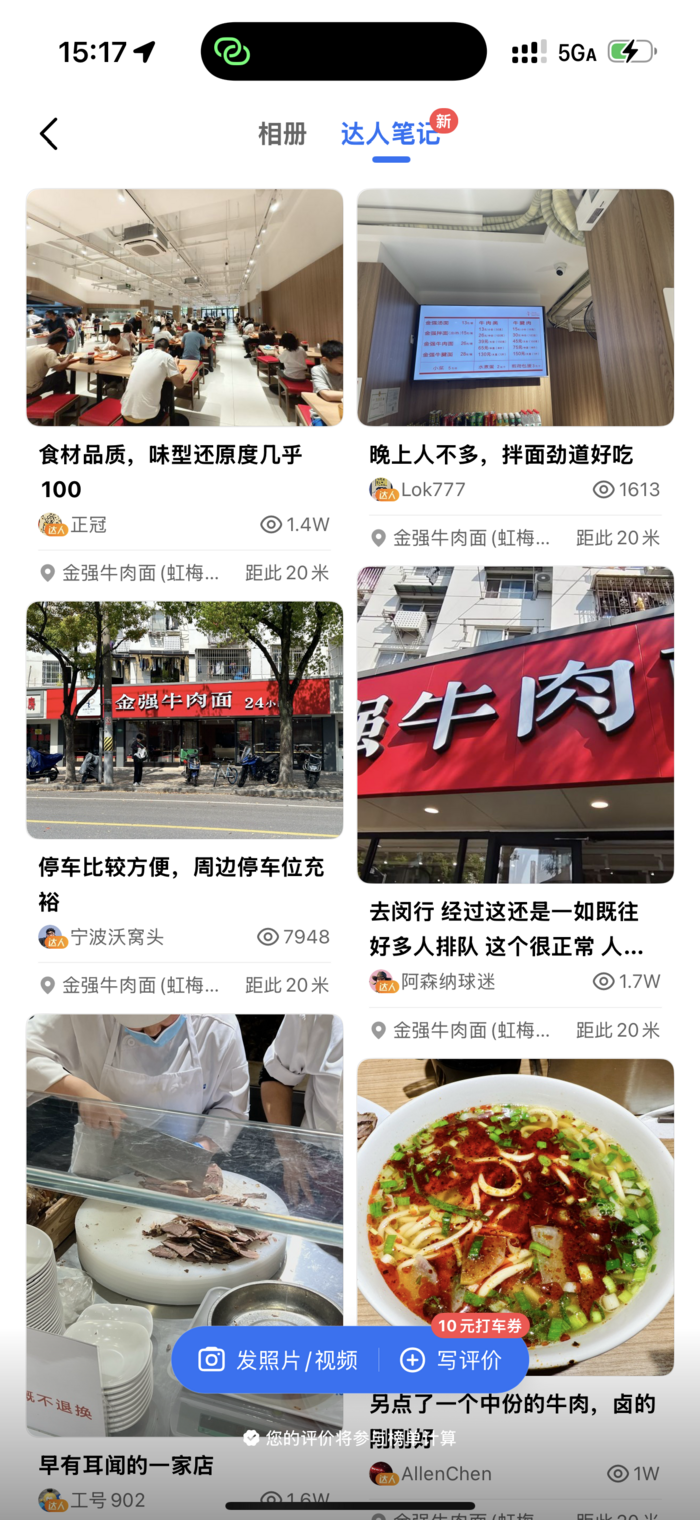Viewport: 700px width, 1520px height.
Task: Open Lok777's note about 拌面劲道好吃
Action: tap(515, 308)
